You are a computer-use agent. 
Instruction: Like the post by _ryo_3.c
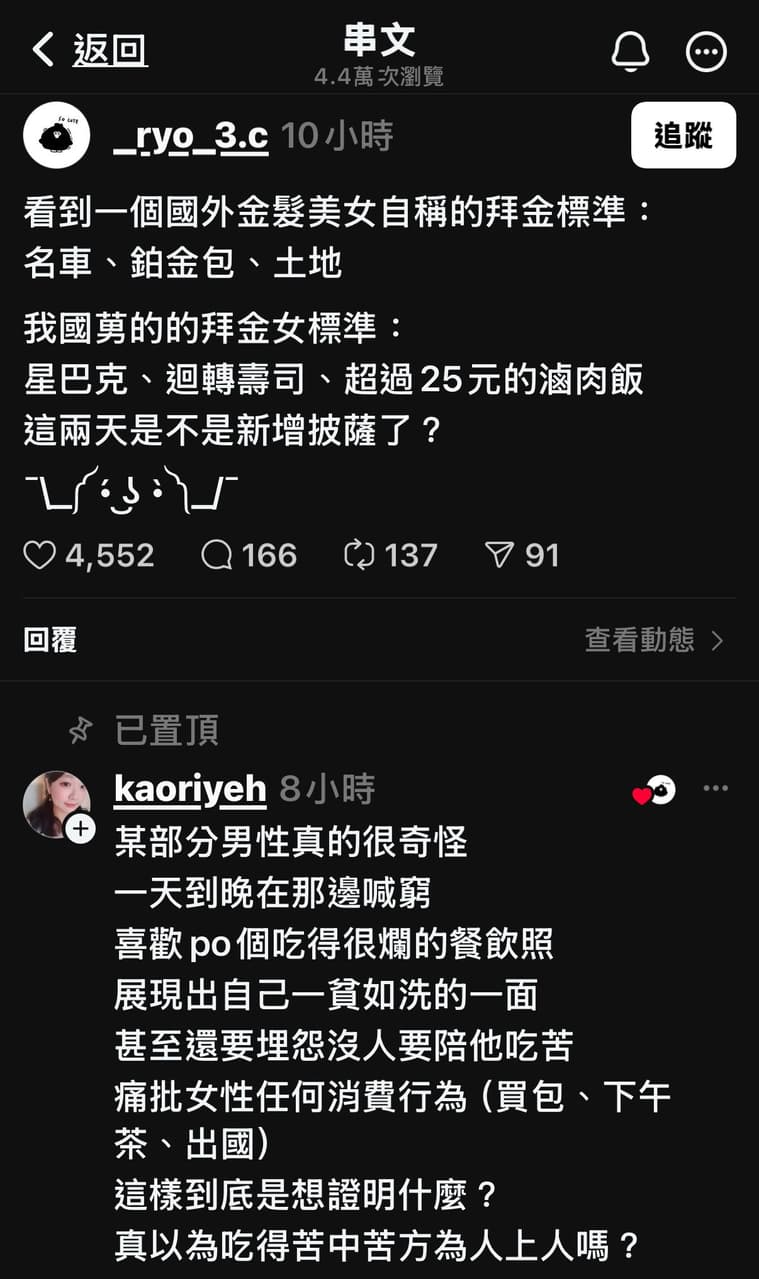pos(40,555)
